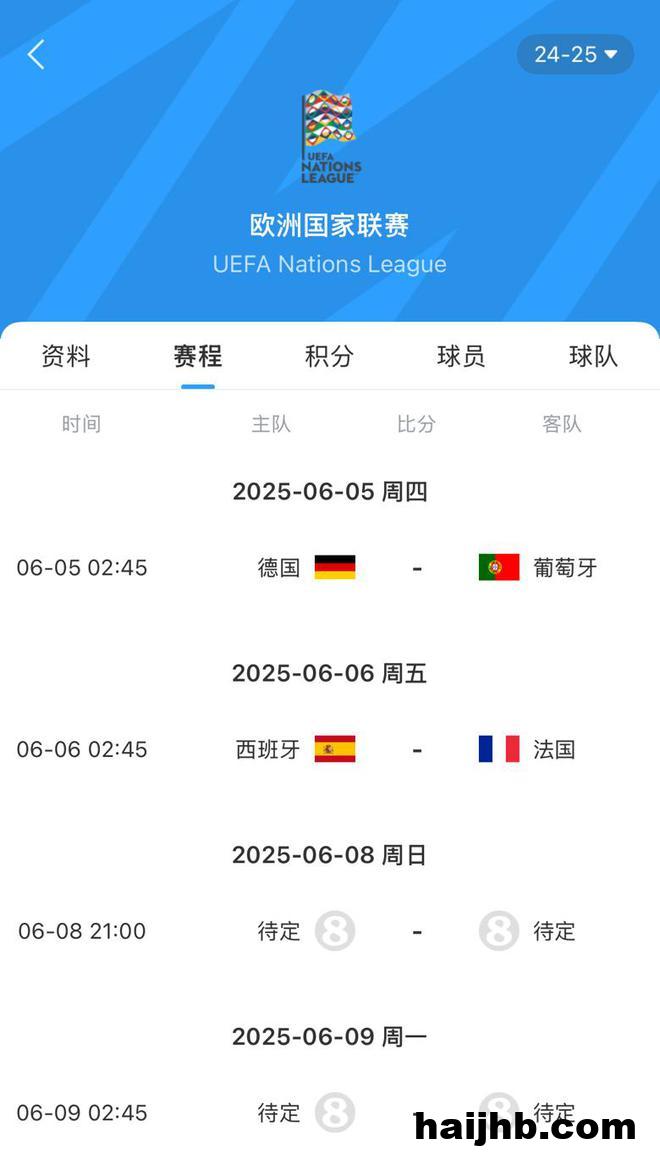Open the 06-08 21:00 待定 match
The height and width of the screenshot is (1171, 660).
tap(330, 931)
